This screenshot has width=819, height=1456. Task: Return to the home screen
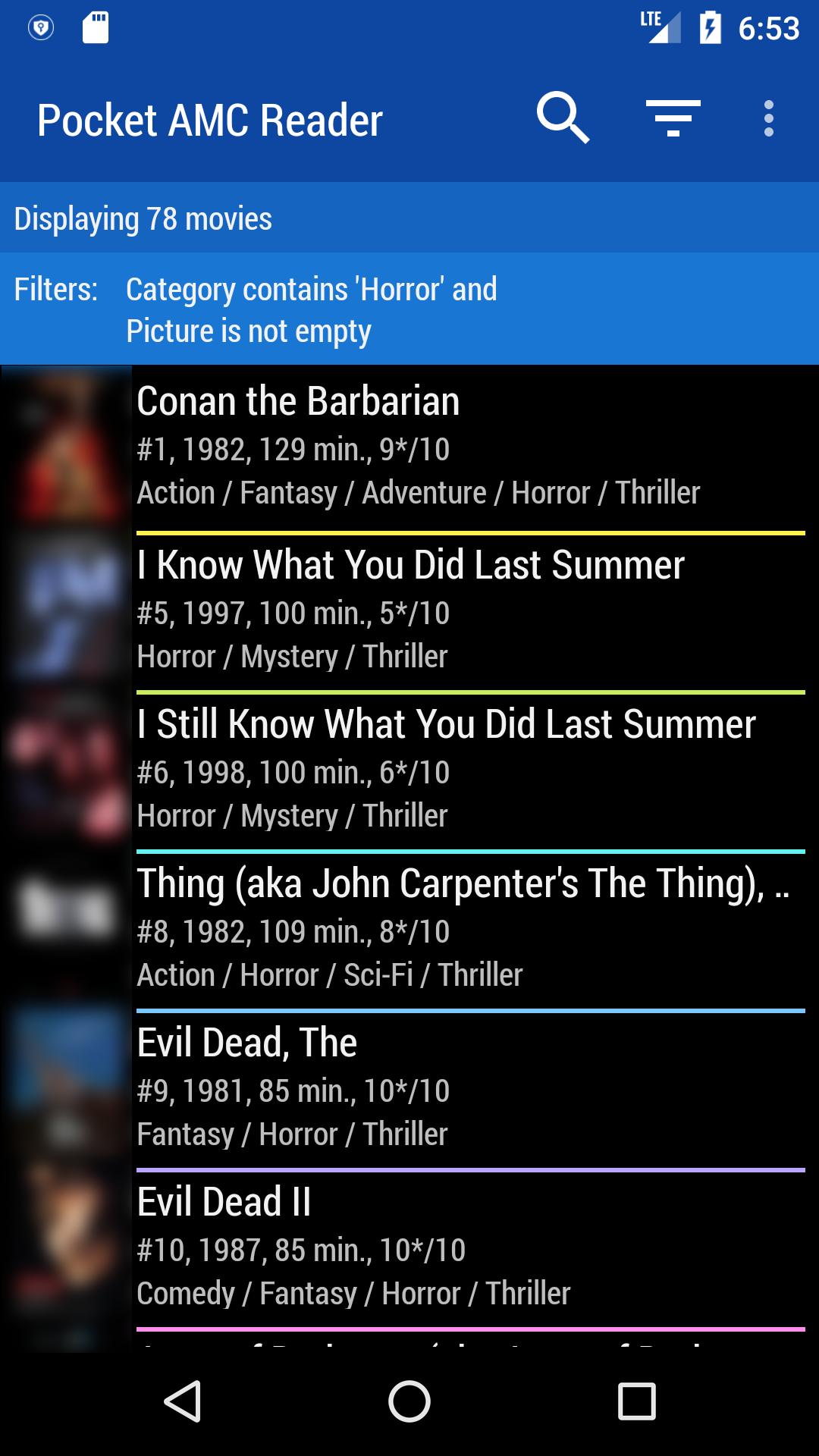click(x=409, y=1401)
